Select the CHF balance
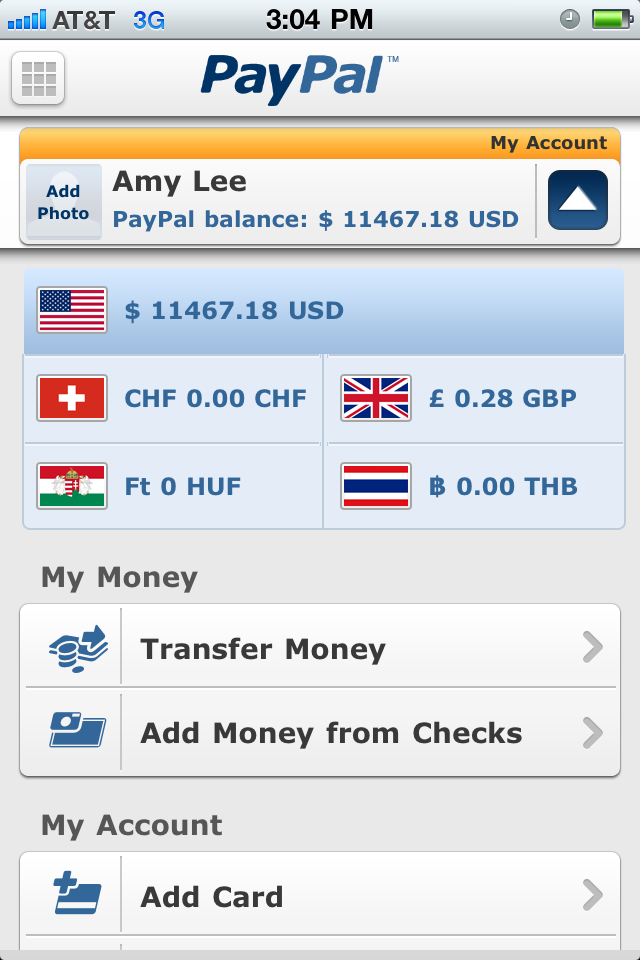This screenshot has width=640, height=960. 173,399
